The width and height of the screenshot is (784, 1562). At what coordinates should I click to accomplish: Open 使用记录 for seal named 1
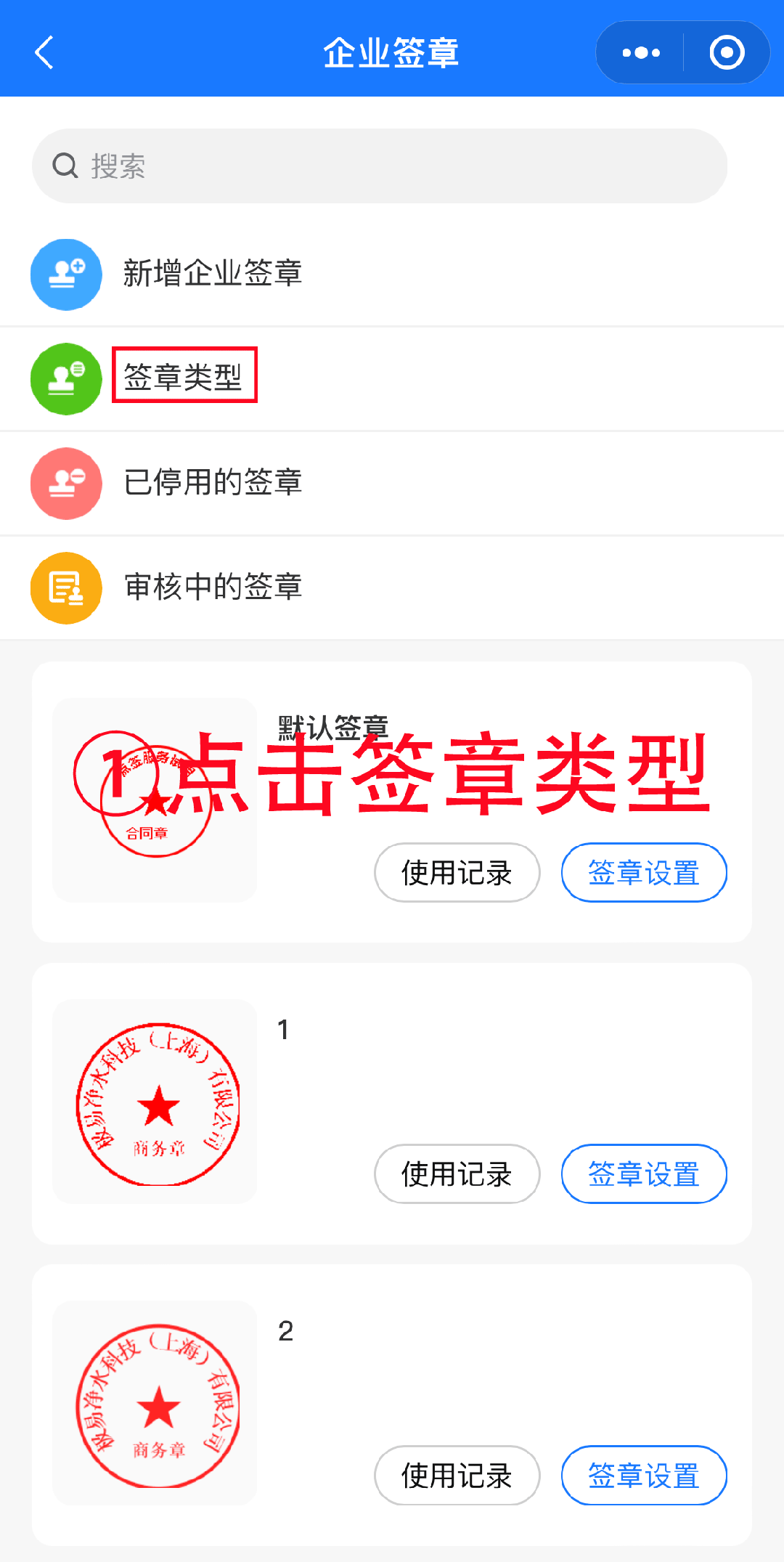point(457,1173)
